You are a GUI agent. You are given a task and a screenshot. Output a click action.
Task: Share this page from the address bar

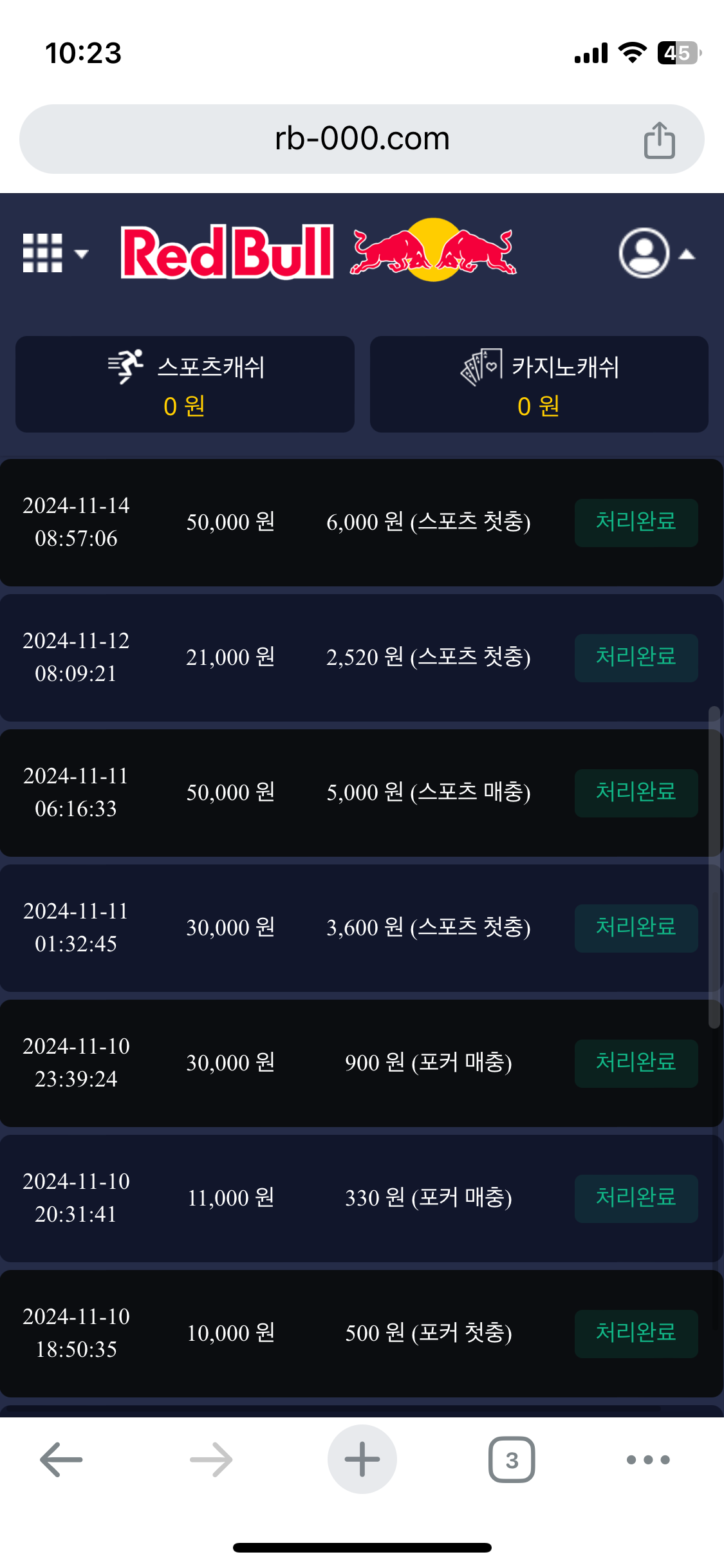tap(659, 140)
